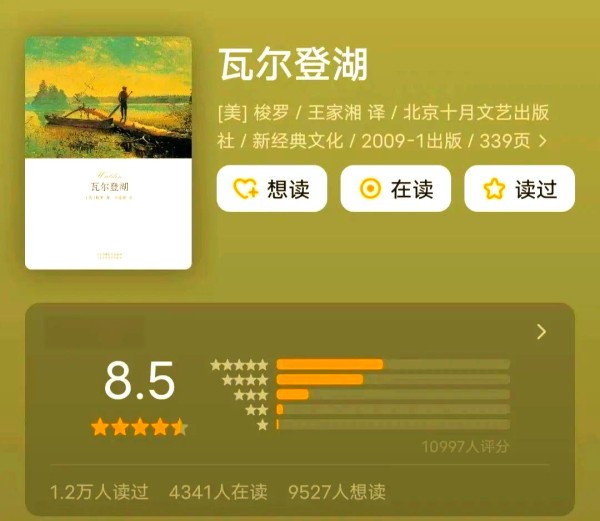Viewport: 600px width, 521px height.
Task: Mark book as 读过
Action: (x=519, y=189)
